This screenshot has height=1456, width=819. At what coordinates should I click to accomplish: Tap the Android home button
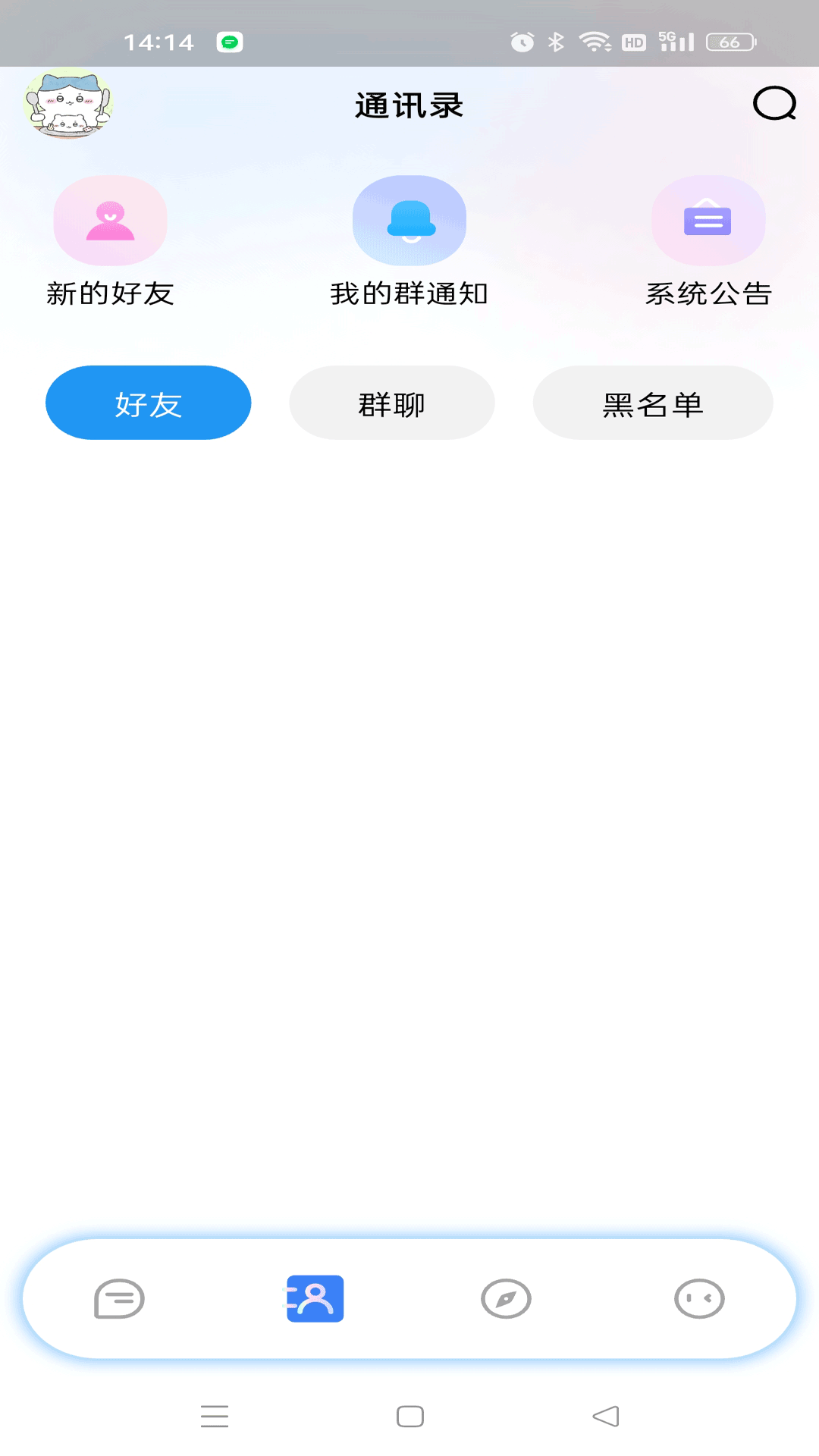coord(409,1415)
